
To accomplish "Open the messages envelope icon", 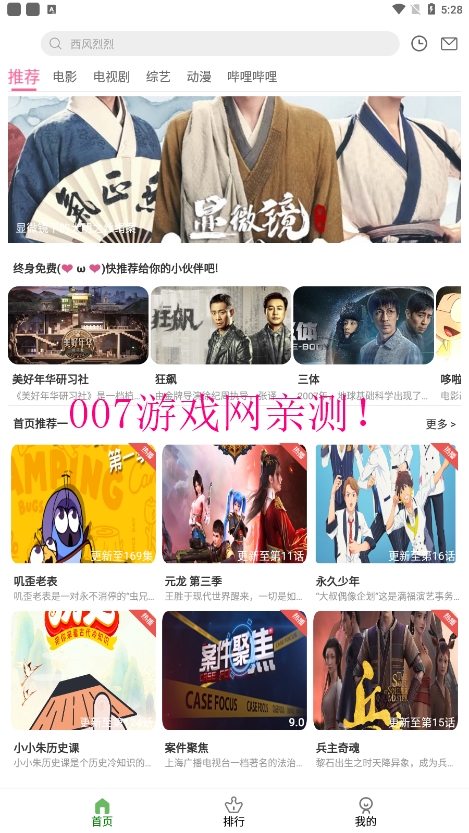I will point(449,44).
